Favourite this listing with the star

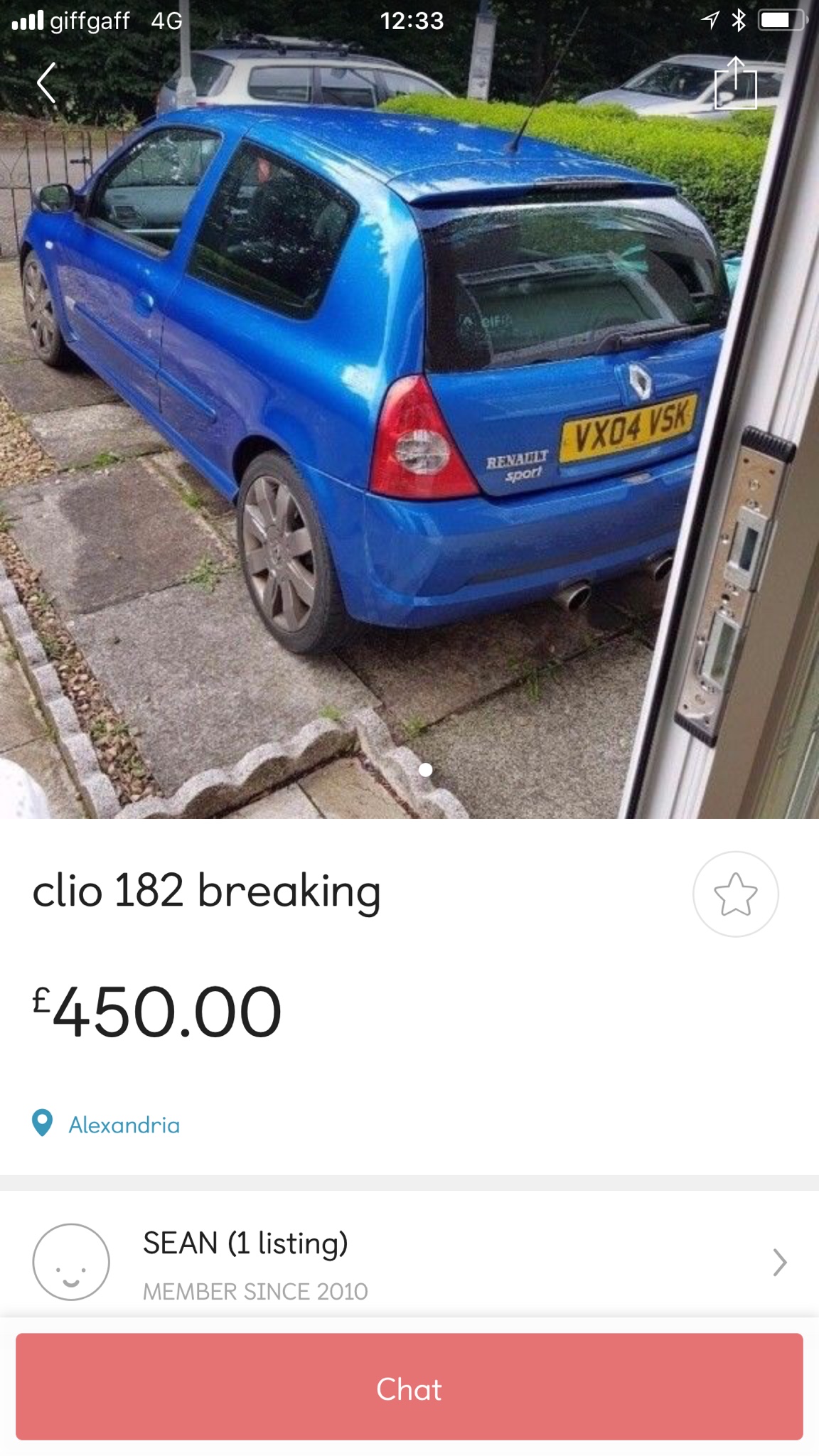coord(735,894)
